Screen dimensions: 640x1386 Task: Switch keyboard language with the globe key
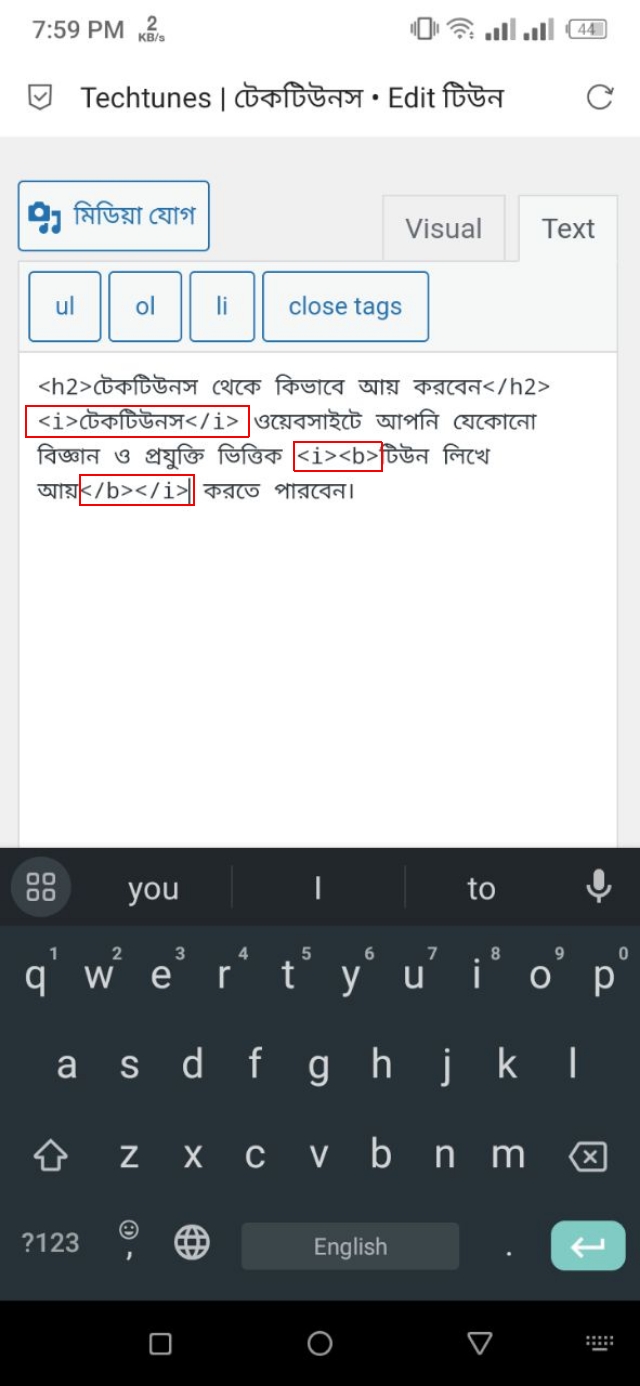click(192, 1243)
